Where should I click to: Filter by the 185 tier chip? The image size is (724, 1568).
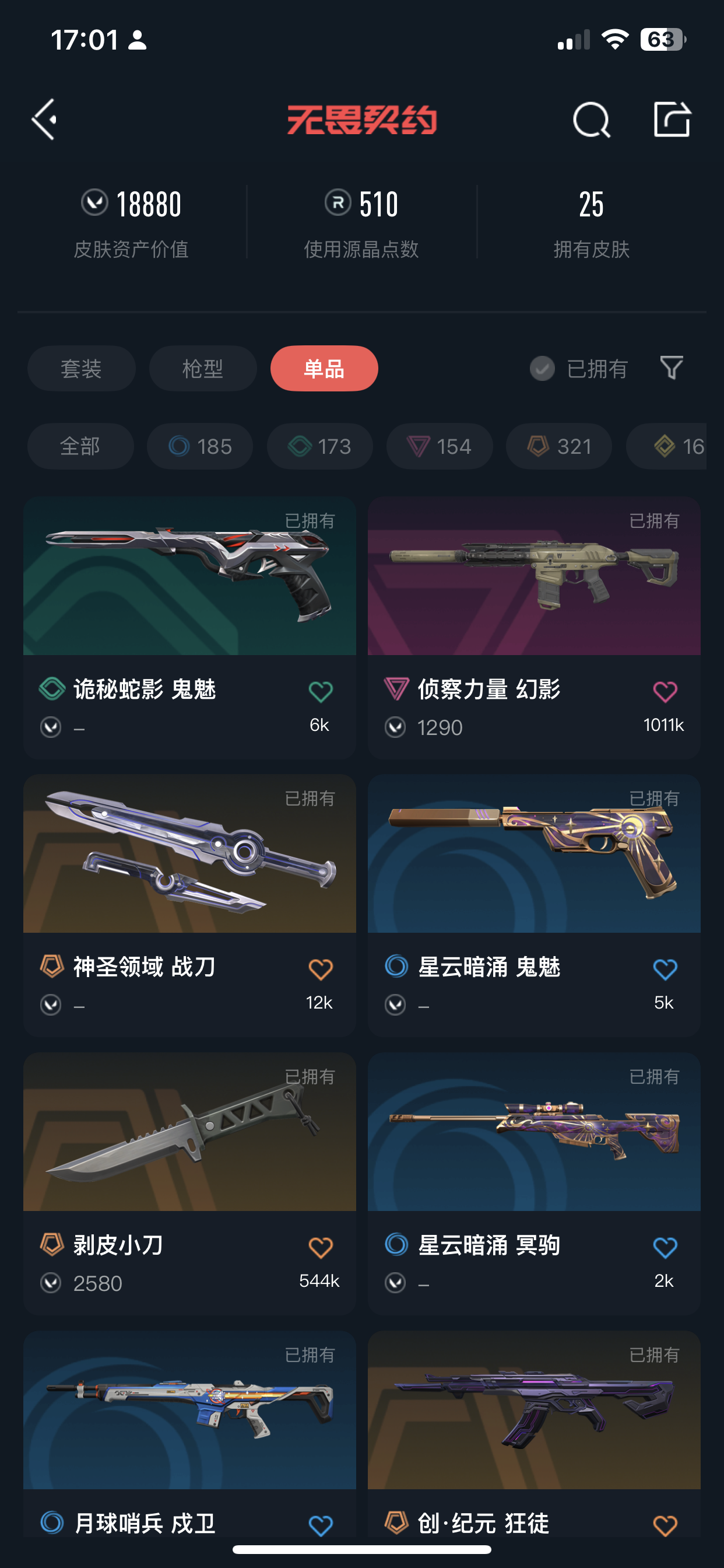click(199, 446)
